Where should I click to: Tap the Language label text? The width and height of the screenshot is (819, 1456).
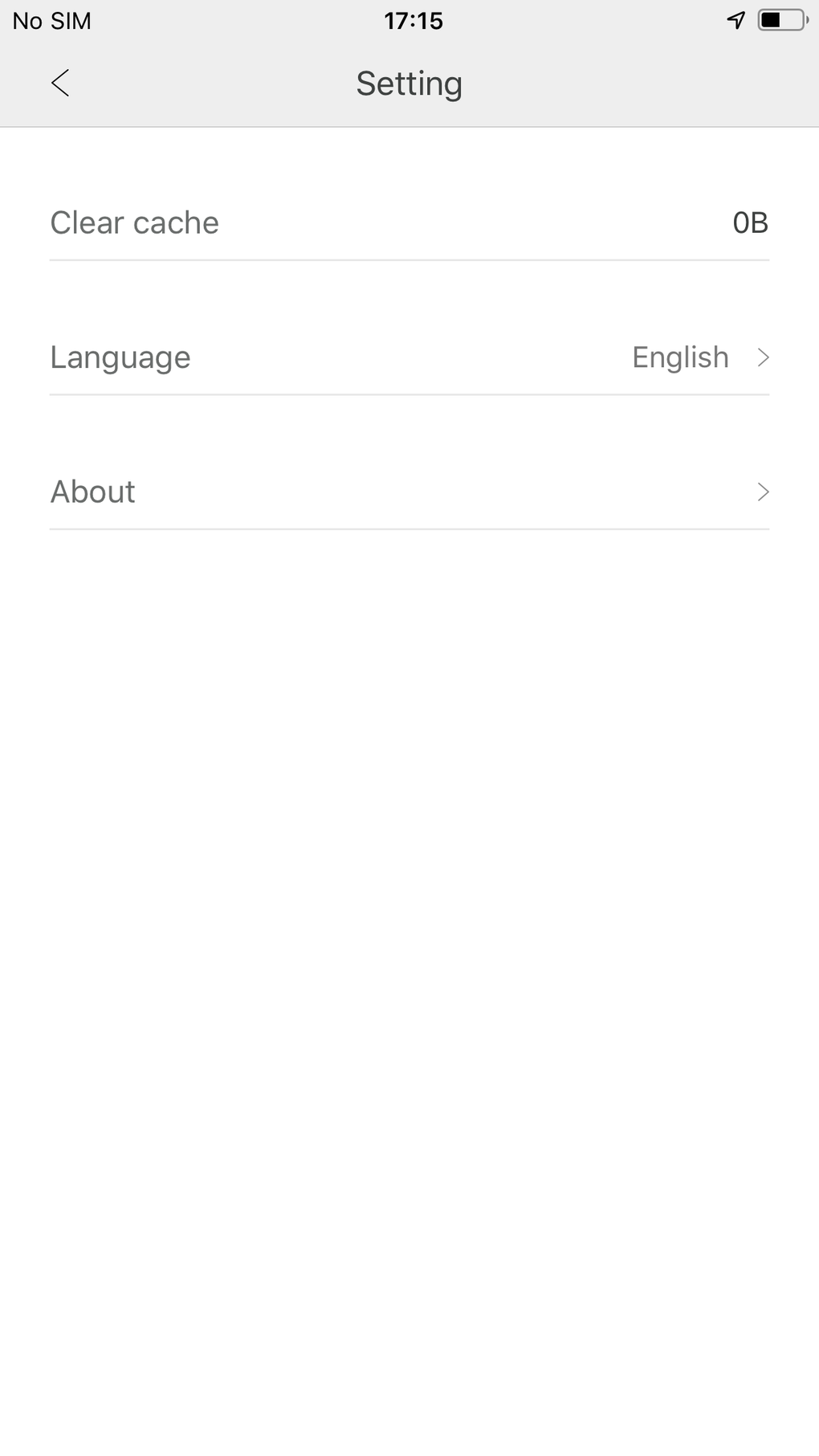click(120, 357)
